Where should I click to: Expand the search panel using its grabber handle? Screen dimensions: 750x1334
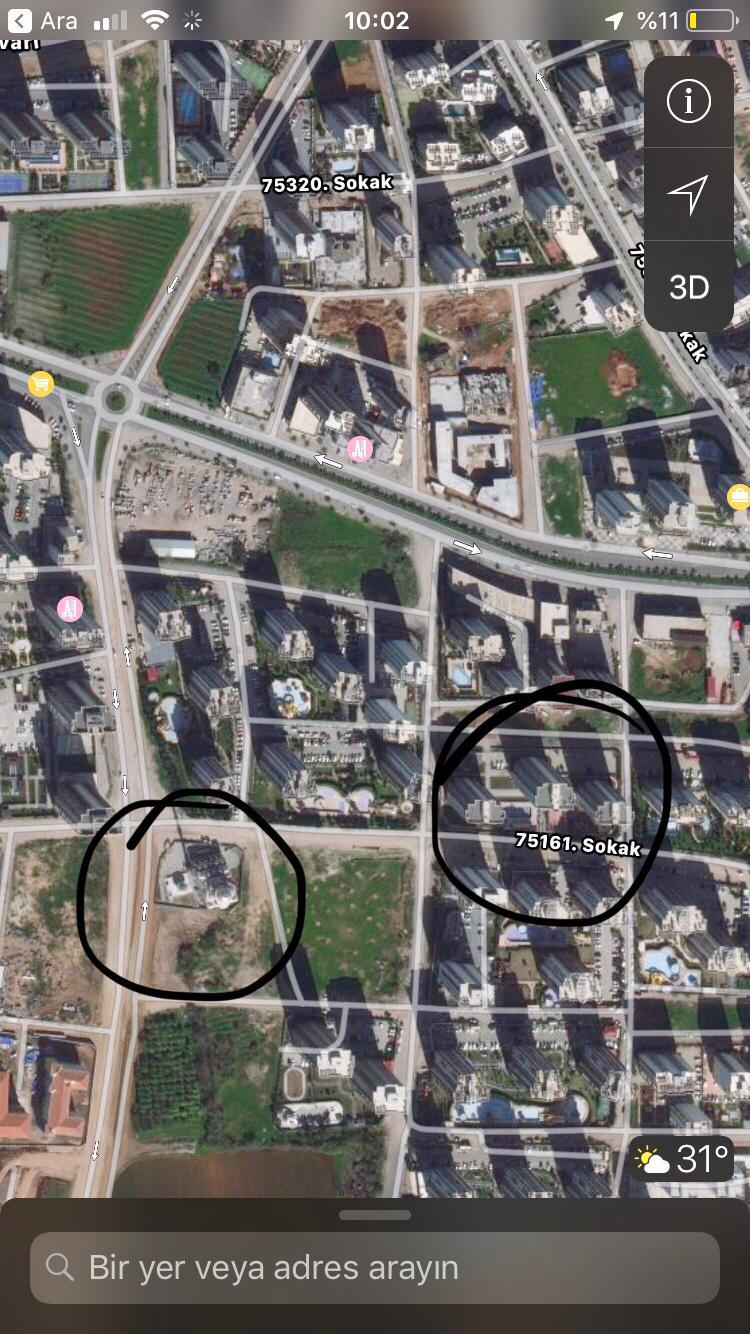tap(375, 1215)
